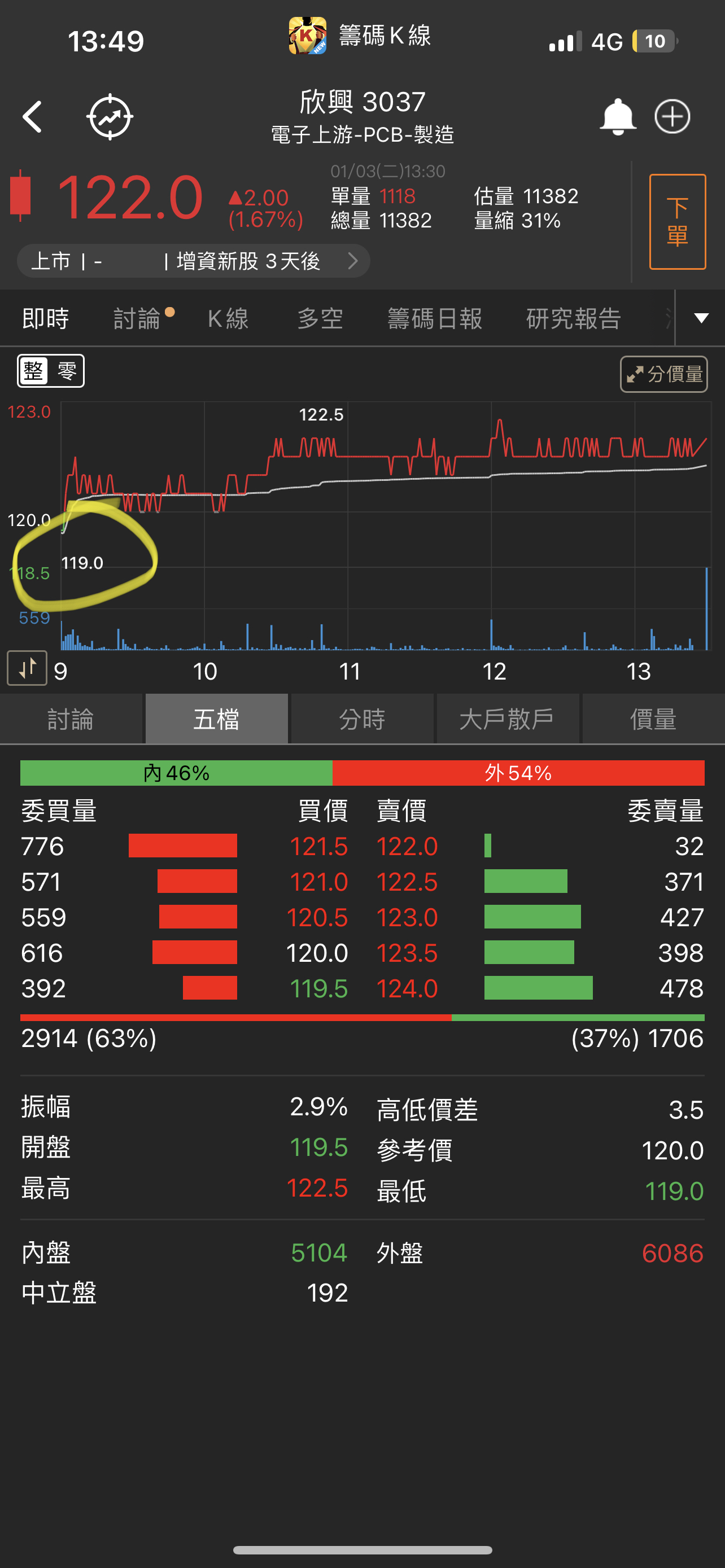Viewport: 725px width, 1568px height.
Task: Open the 多空 tab
Action: [x=320, y=318]
